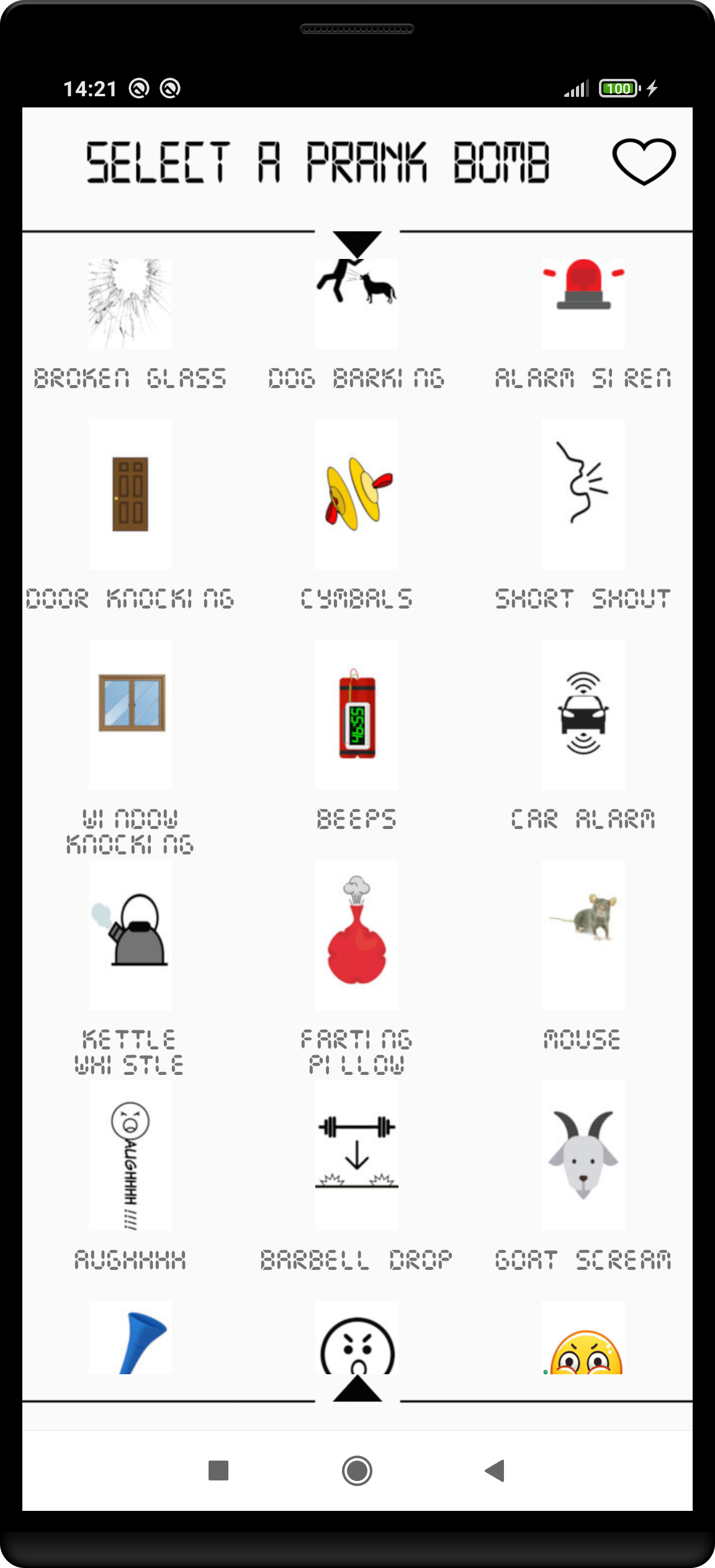Pick the Alarm Siren prank
Image resolution: width=715 pixels, height=1568 pixels.
[583, 304]
